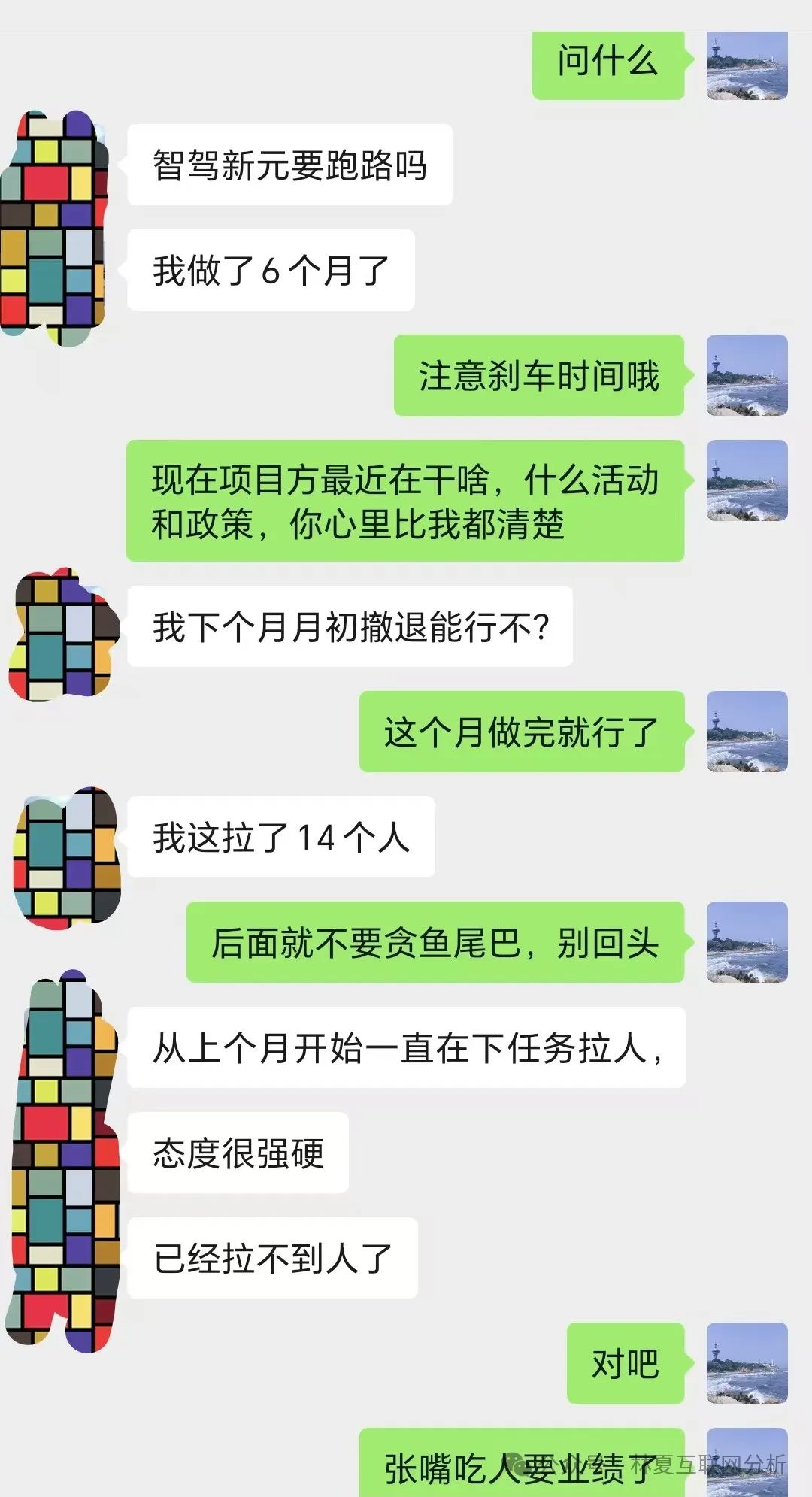Open the avatar next to "对吧"
The height and width of the screenshot is (1497, 812).
[747, 1363]
